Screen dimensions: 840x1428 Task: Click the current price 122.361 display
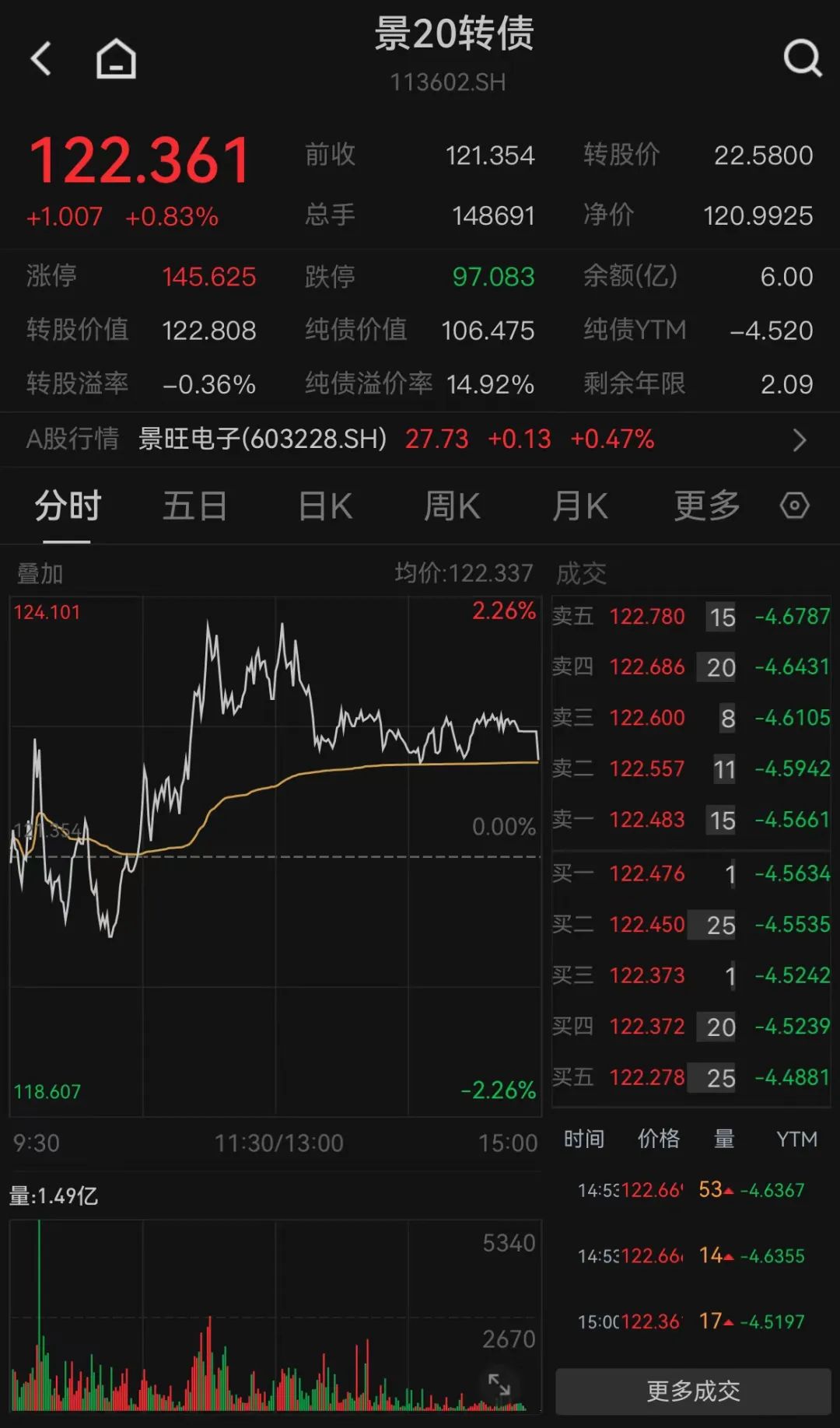pos(138,159)
